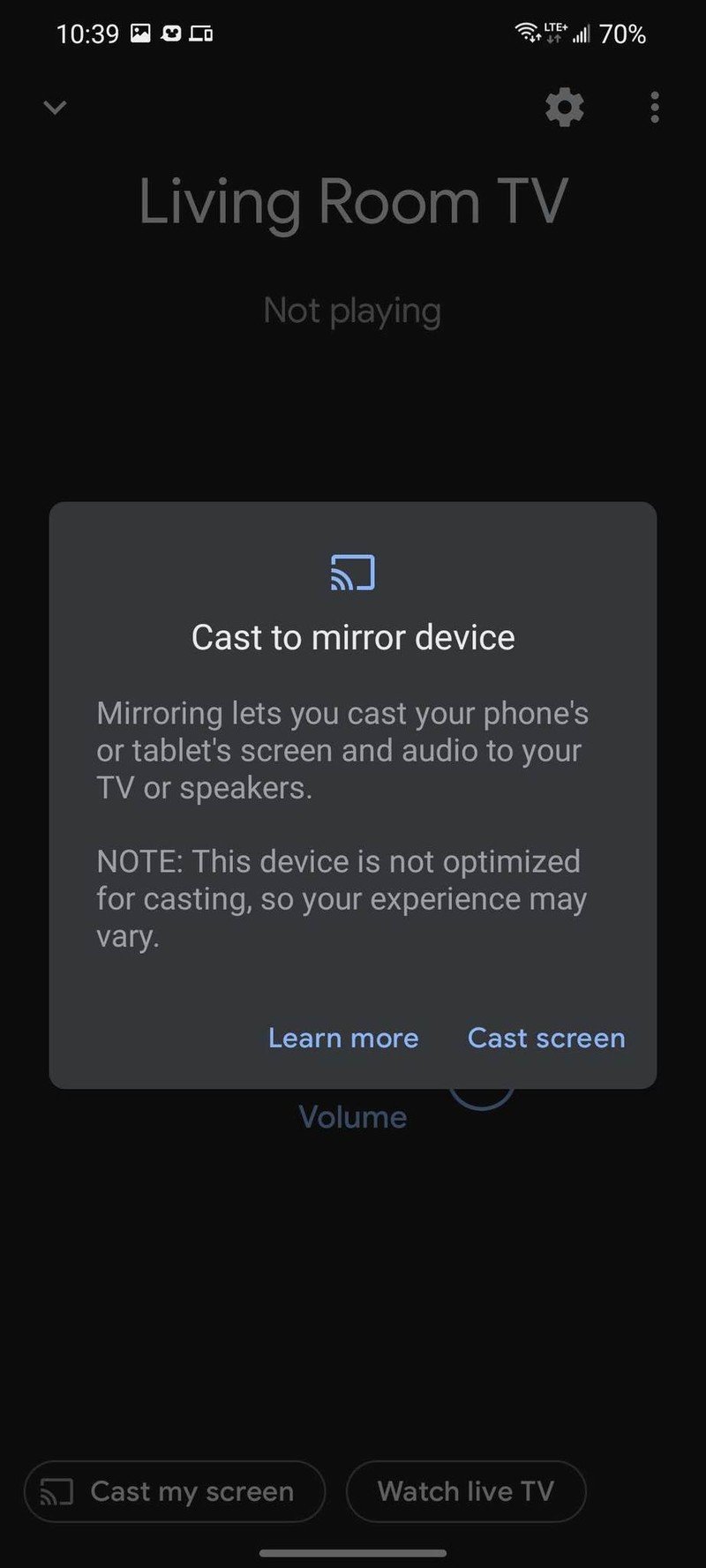The width and height of the screenshot is (706, 1568).
Task: Open device settings gear icon
Action: click(565, 108)
